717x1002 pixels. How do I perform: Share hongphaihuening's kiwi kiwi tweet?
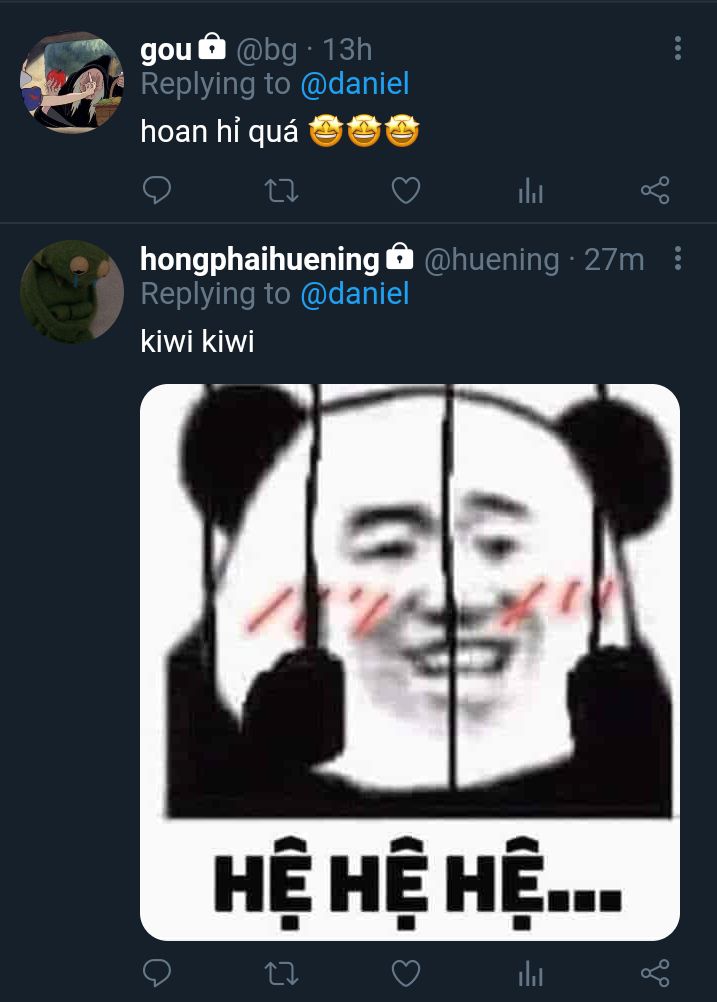click(x=654, y=973)
